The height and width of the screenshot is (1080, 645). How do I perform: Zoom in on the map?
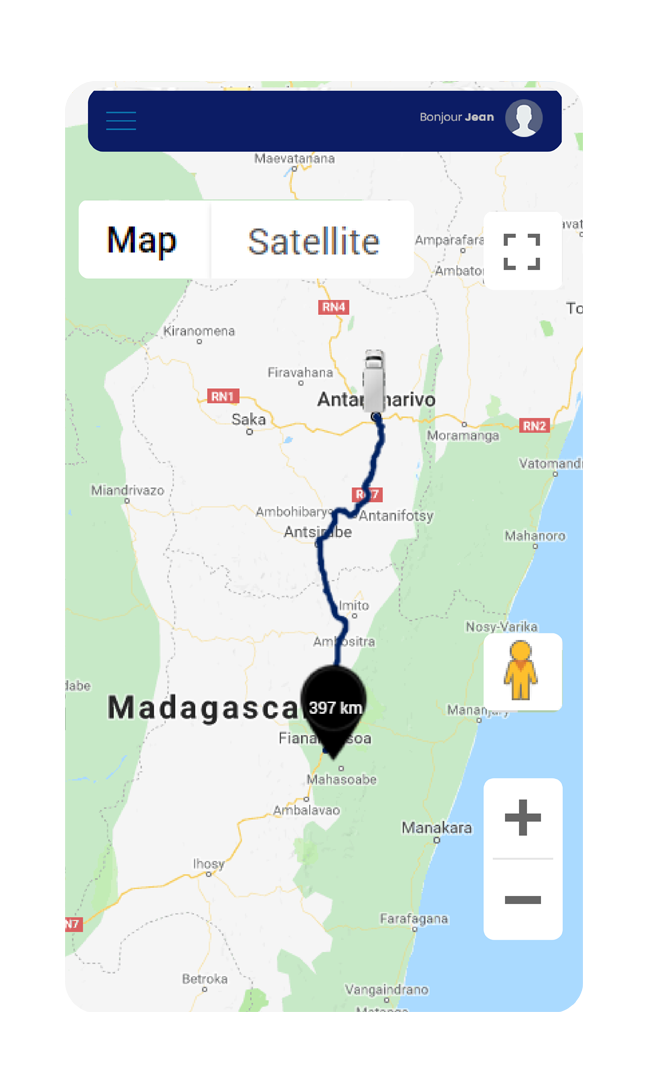click(x=522, y=819)
